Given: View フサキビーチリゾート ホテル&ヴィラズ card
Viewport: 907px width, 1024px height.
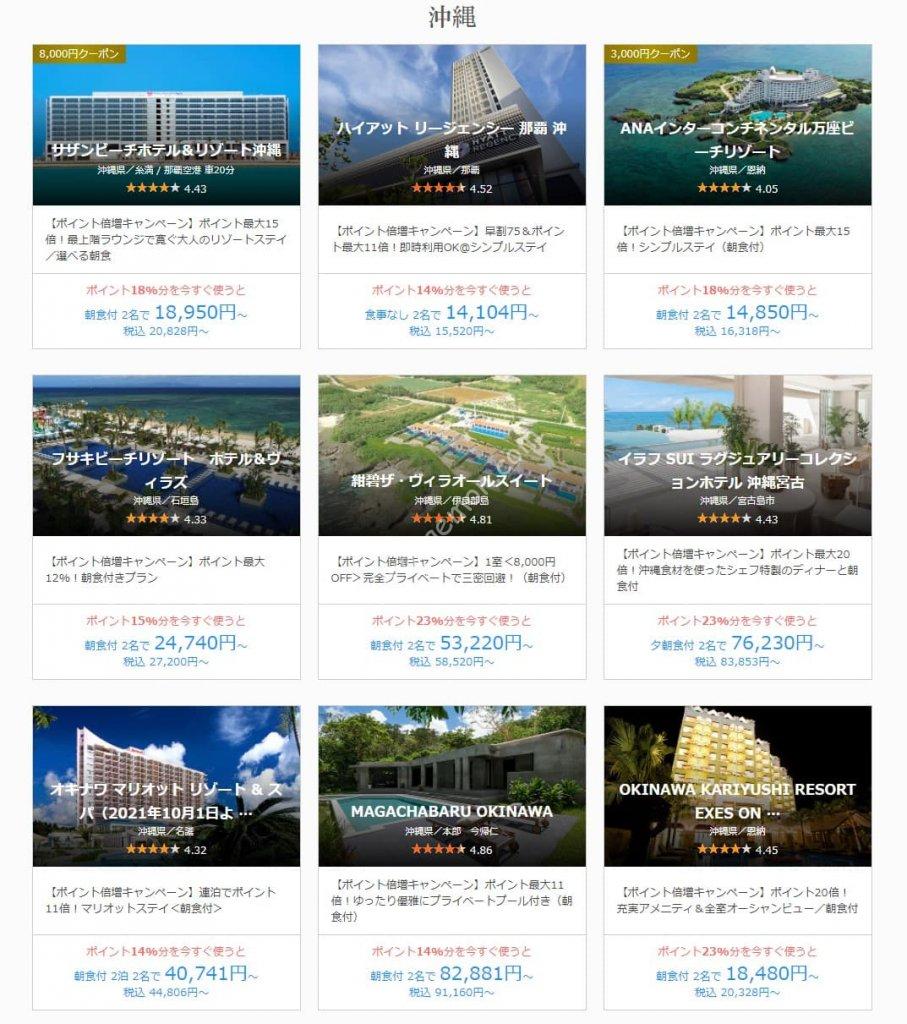Looking at the screenshot, I should tap(166, 470).
